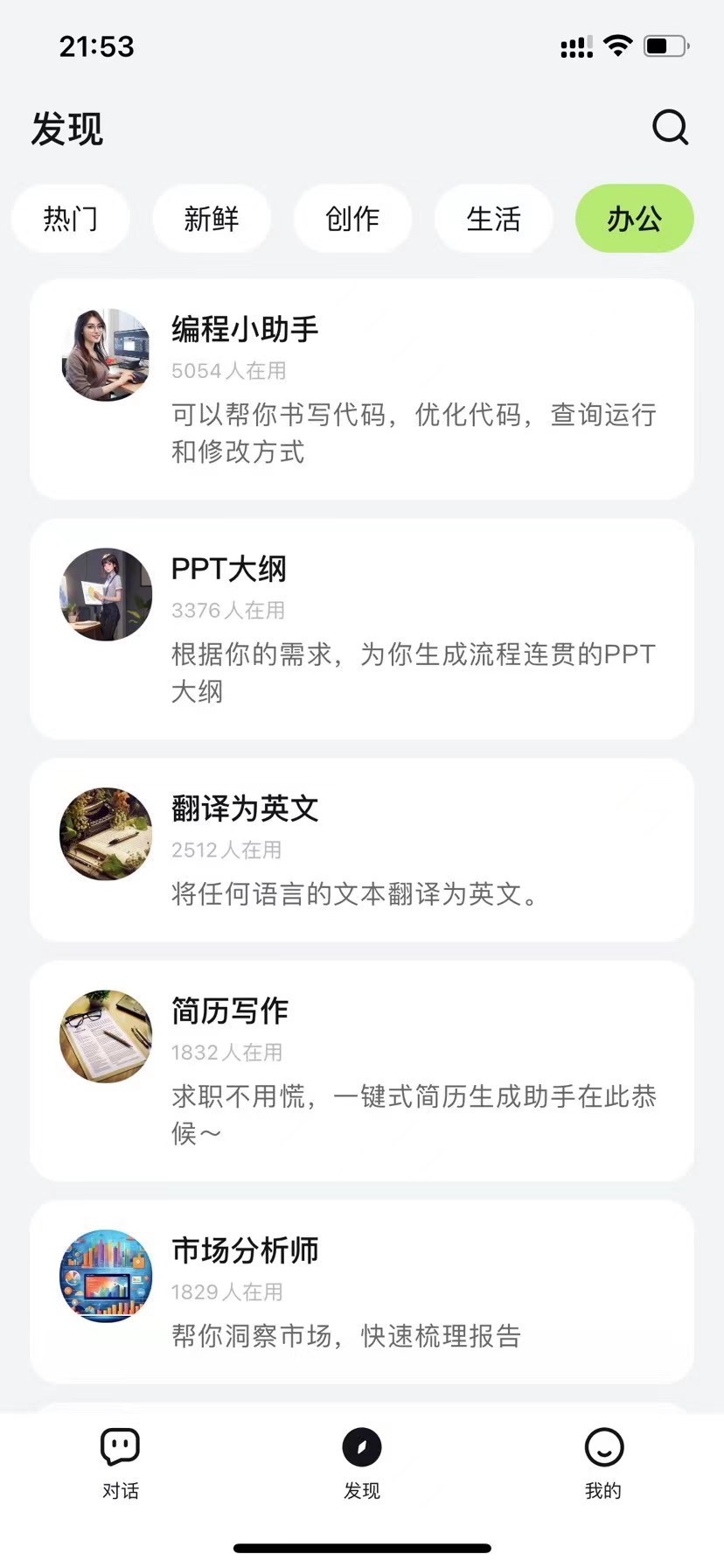Switch to the 热门 category

[71, 219]
